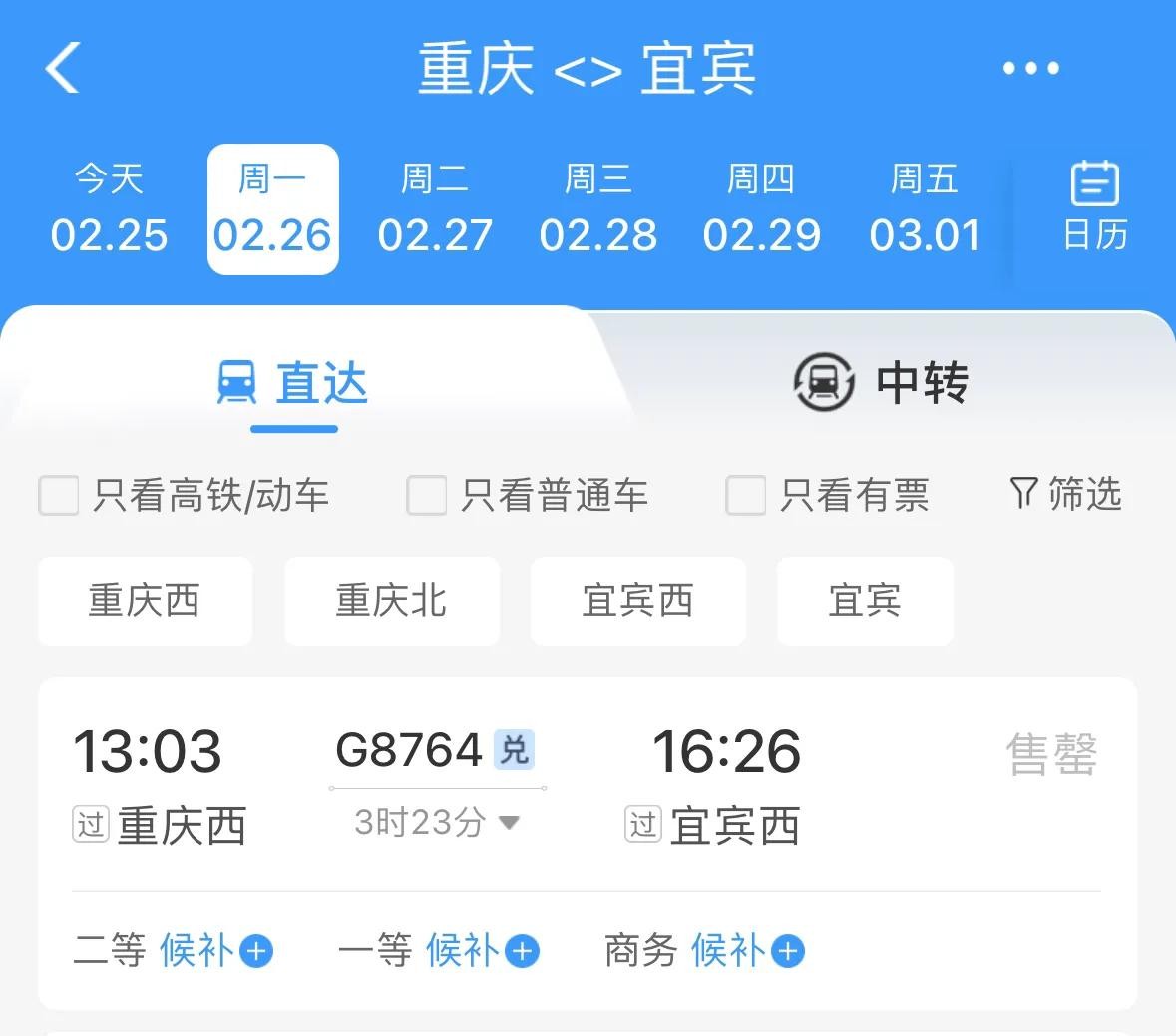Open the three-dot overflow menu
The width and height of the screenshot is (1176, 1036).
tap(1030, 69)
